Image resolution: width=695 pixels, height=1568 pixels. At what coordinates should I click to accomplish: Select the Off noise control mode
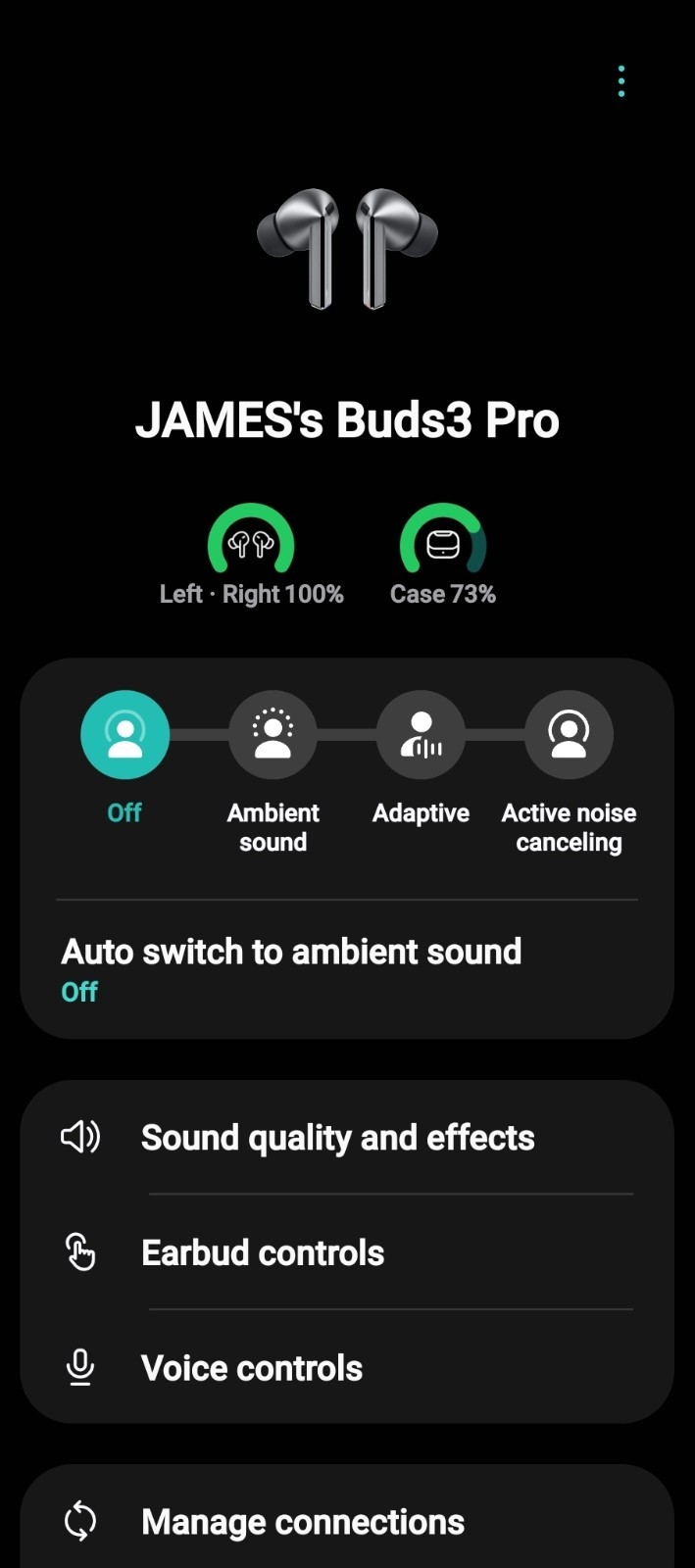tap(124, 735)
